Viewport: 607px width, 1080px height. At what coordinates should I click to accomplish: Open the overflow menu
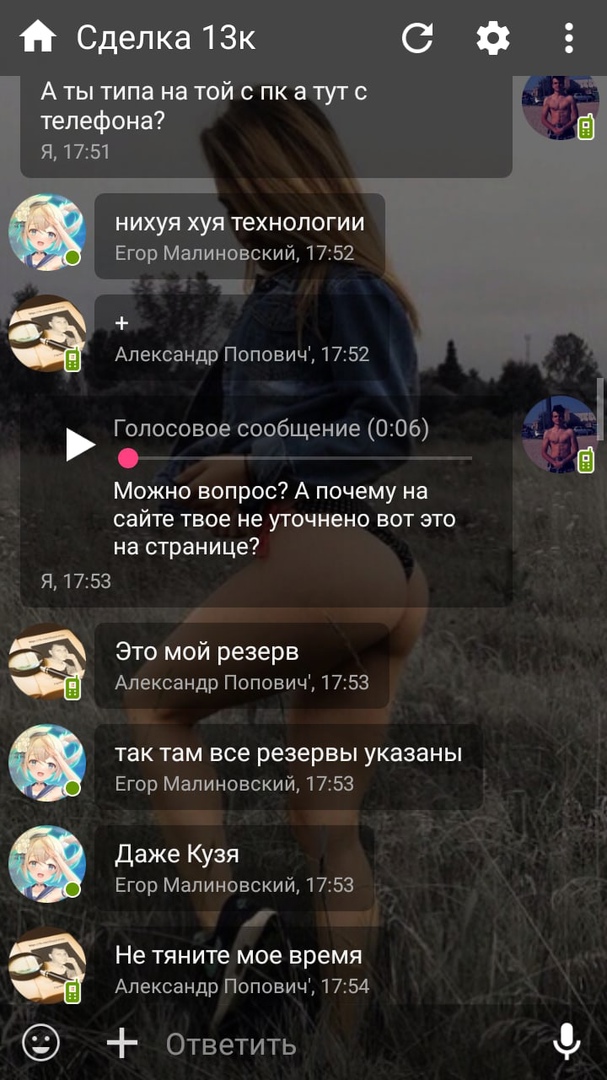click(568, 38)
